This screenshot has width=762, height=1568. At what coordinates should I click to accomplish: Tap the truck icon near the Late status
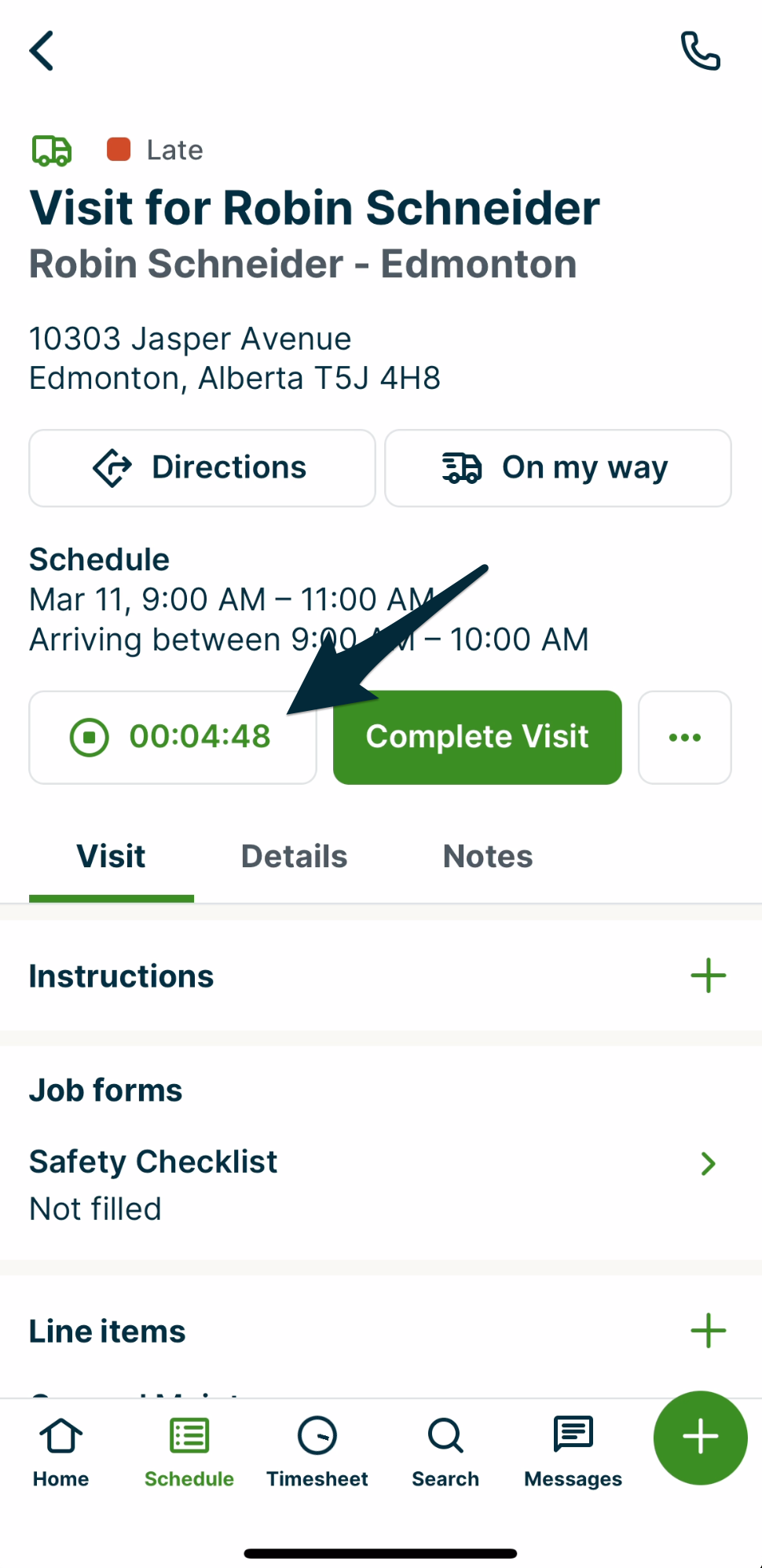[52, 149]
